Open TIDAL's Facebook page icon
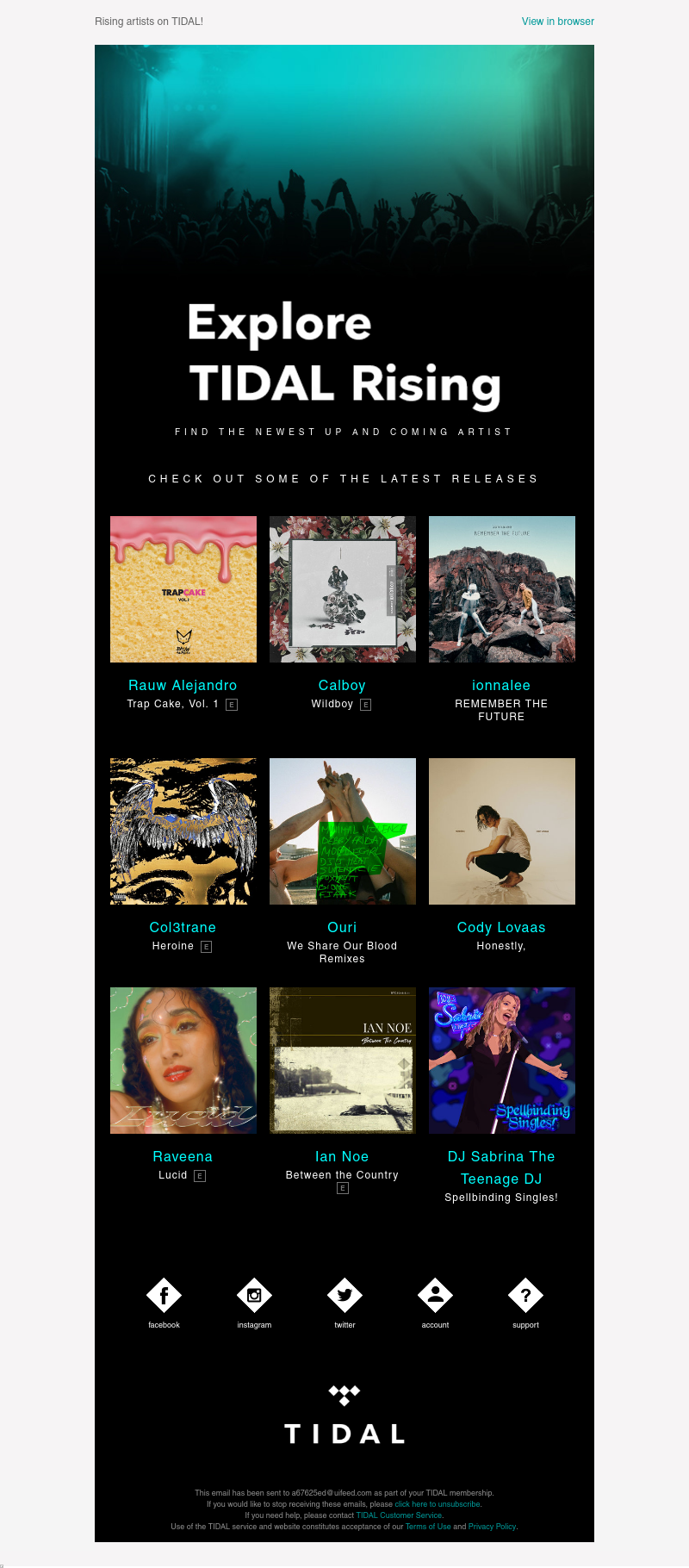 164,1294
